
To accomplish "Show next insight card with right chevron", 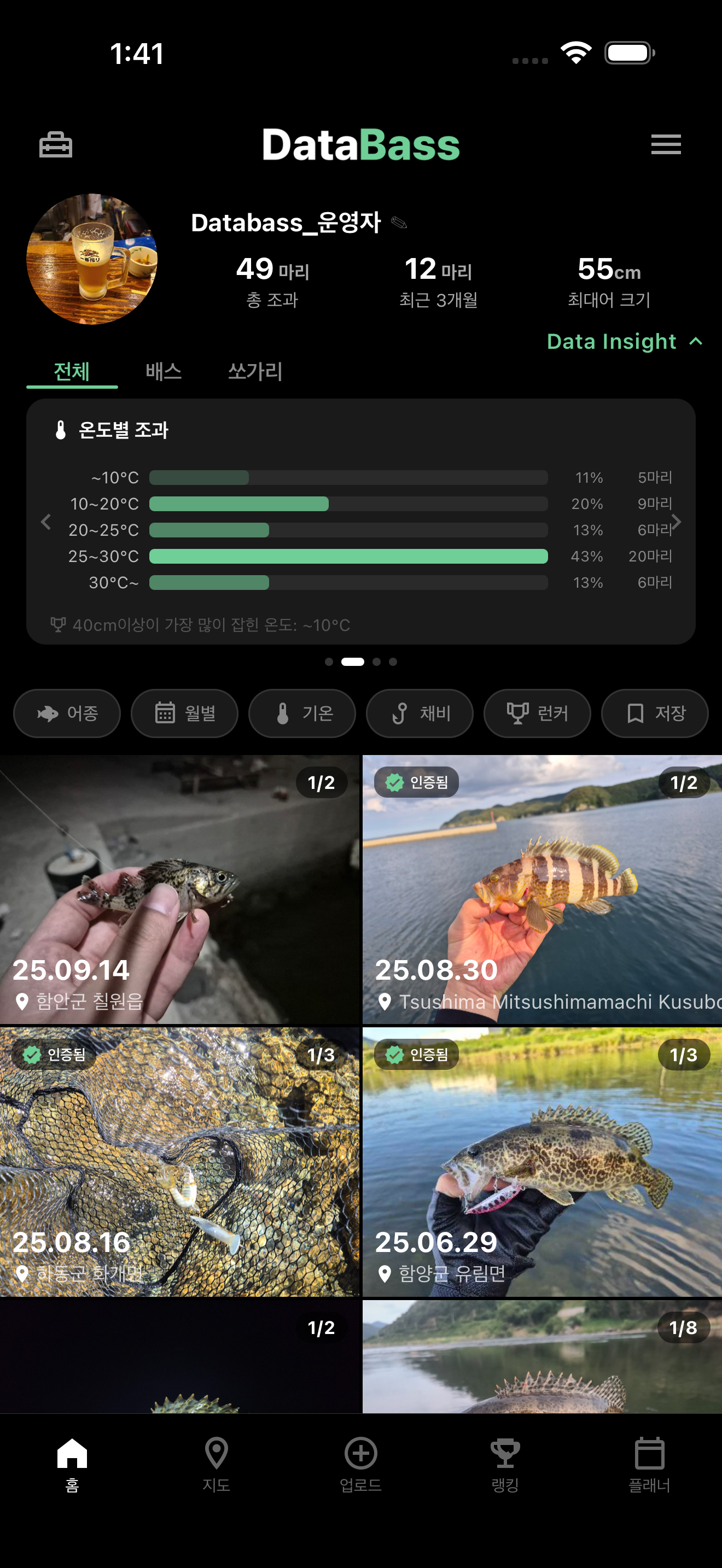I will (676, 522).
